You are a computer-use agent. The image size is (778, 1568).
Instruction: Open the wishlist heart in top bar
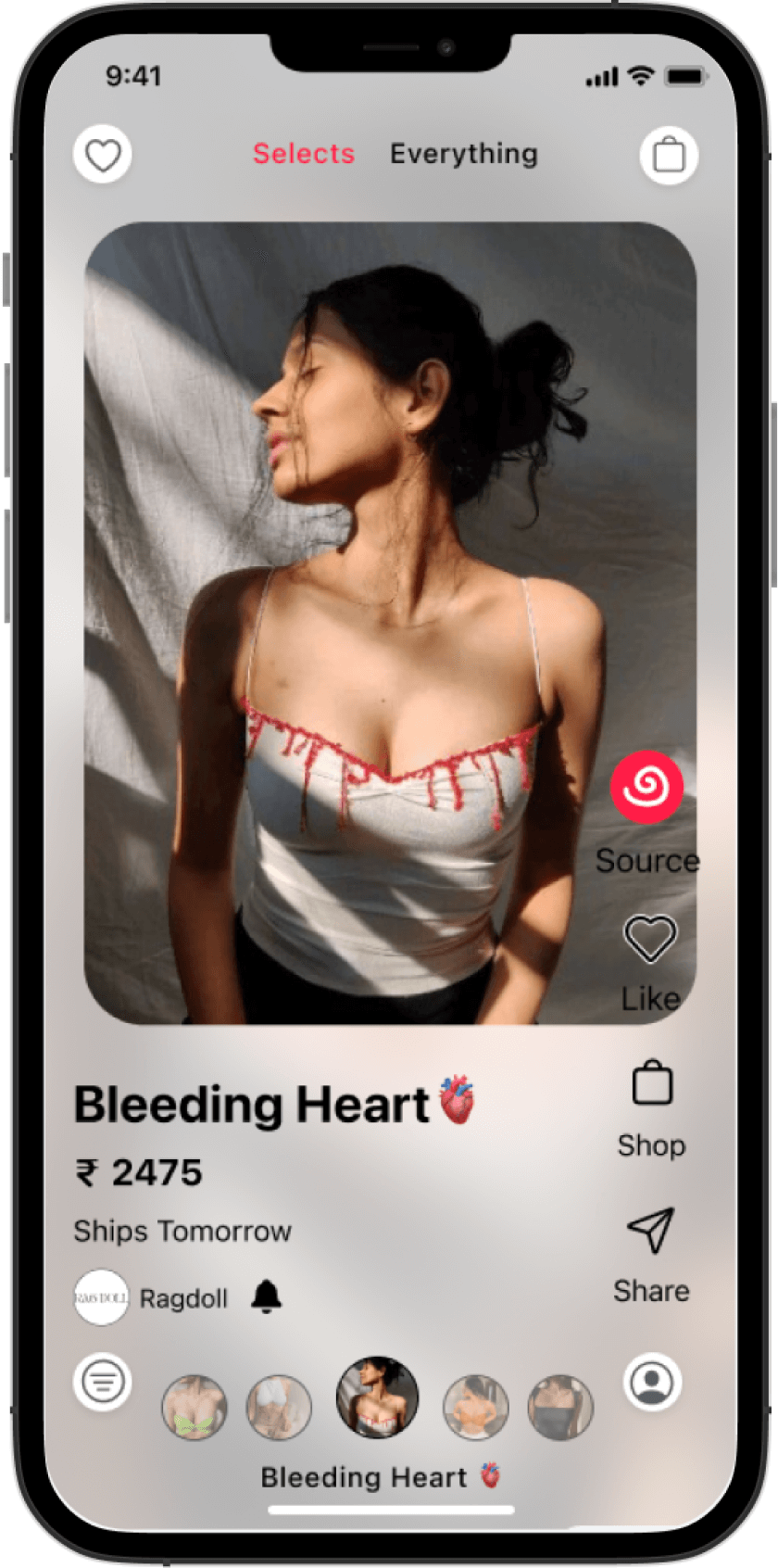(103, 155)
